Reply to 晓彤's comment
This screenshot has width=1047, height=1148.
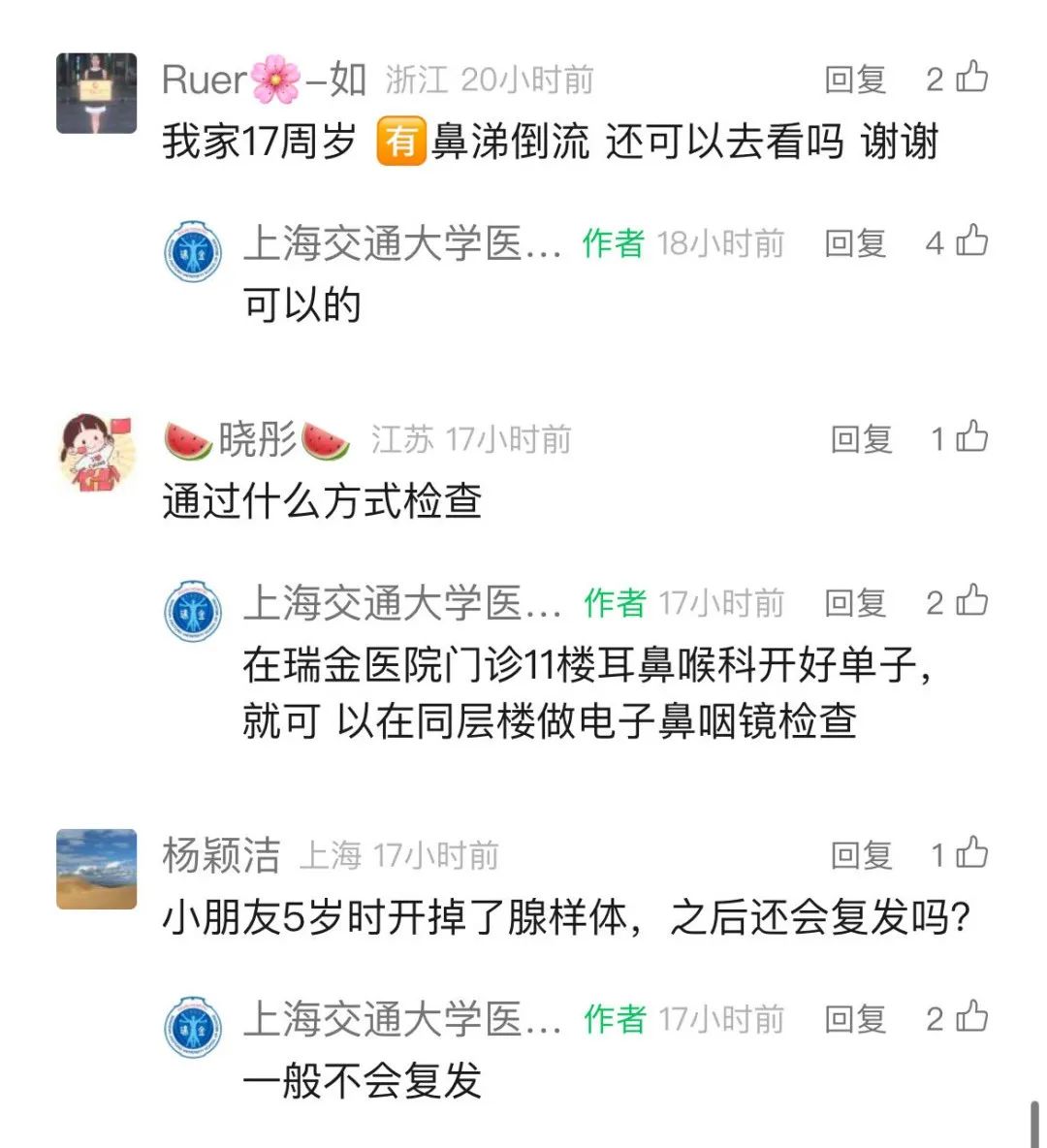(x=861, y=440)
